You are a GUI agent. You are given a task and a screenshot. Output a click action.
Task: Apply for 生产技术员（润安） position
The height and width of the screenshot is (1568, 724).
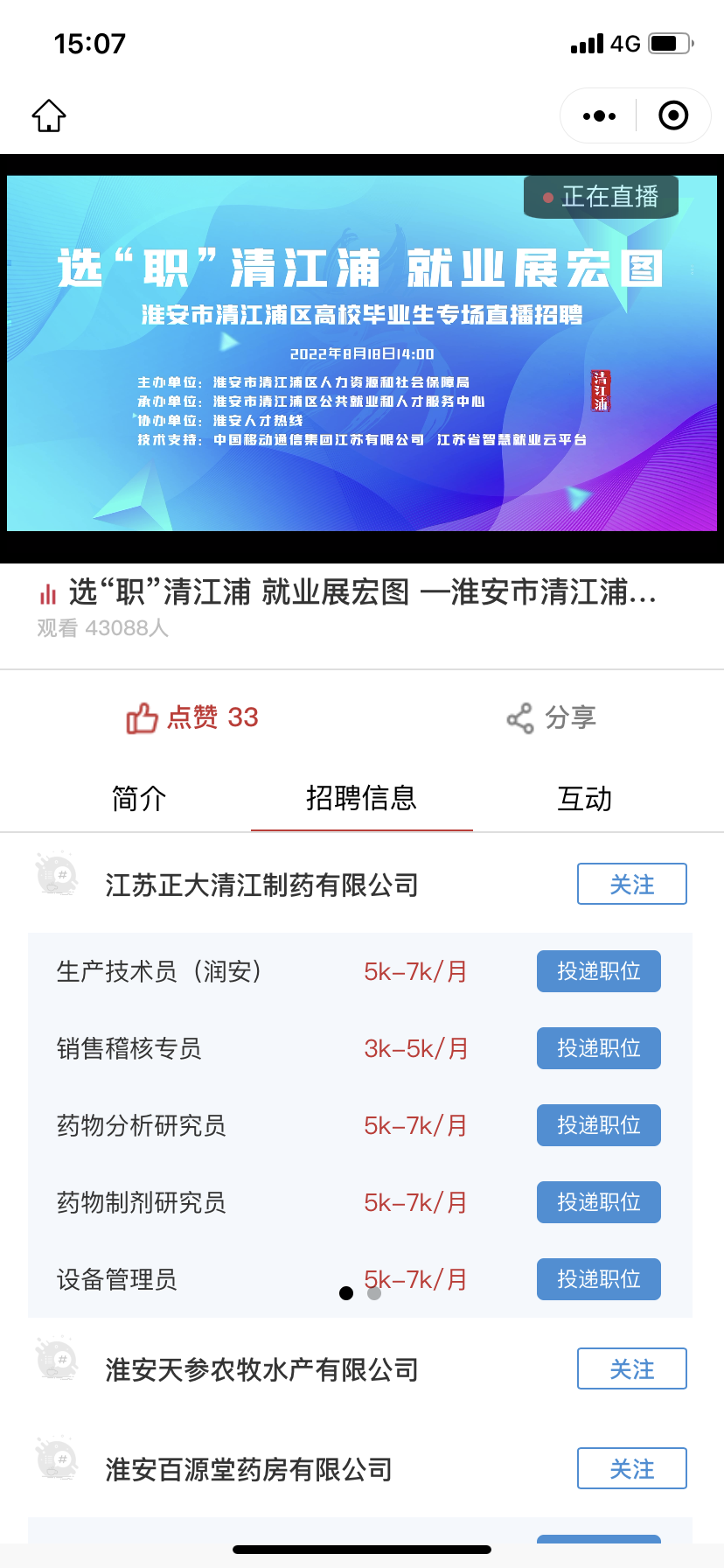coord(598,971)
